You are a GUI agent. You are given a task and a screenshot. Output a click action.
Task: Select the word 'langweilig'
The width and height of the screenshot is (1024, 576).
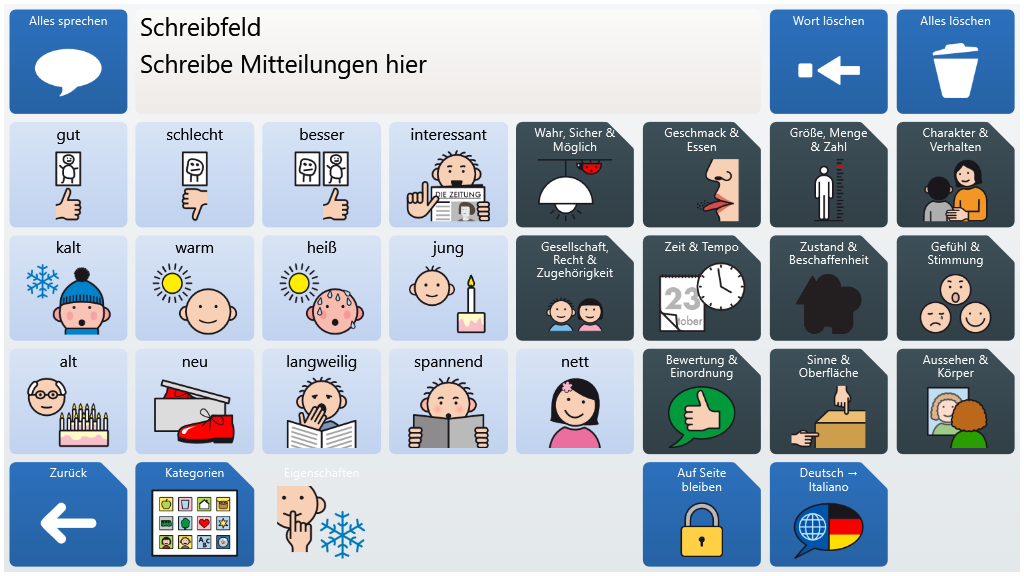click(x=321, y=401)
